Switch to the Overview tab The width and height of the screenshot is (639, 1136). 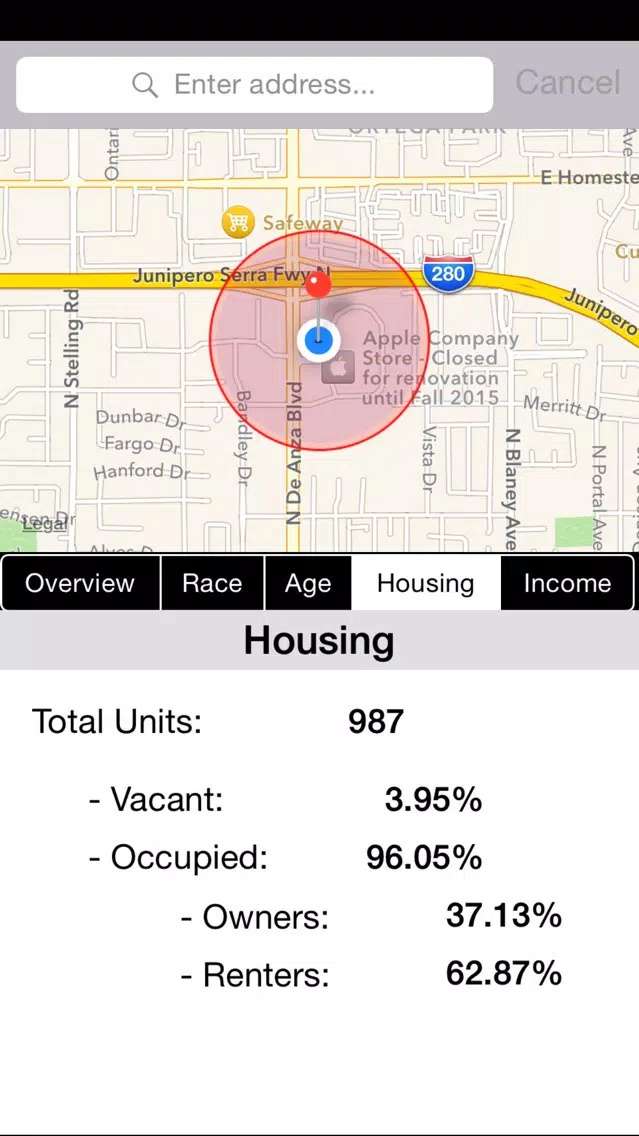tap(80, 582)
